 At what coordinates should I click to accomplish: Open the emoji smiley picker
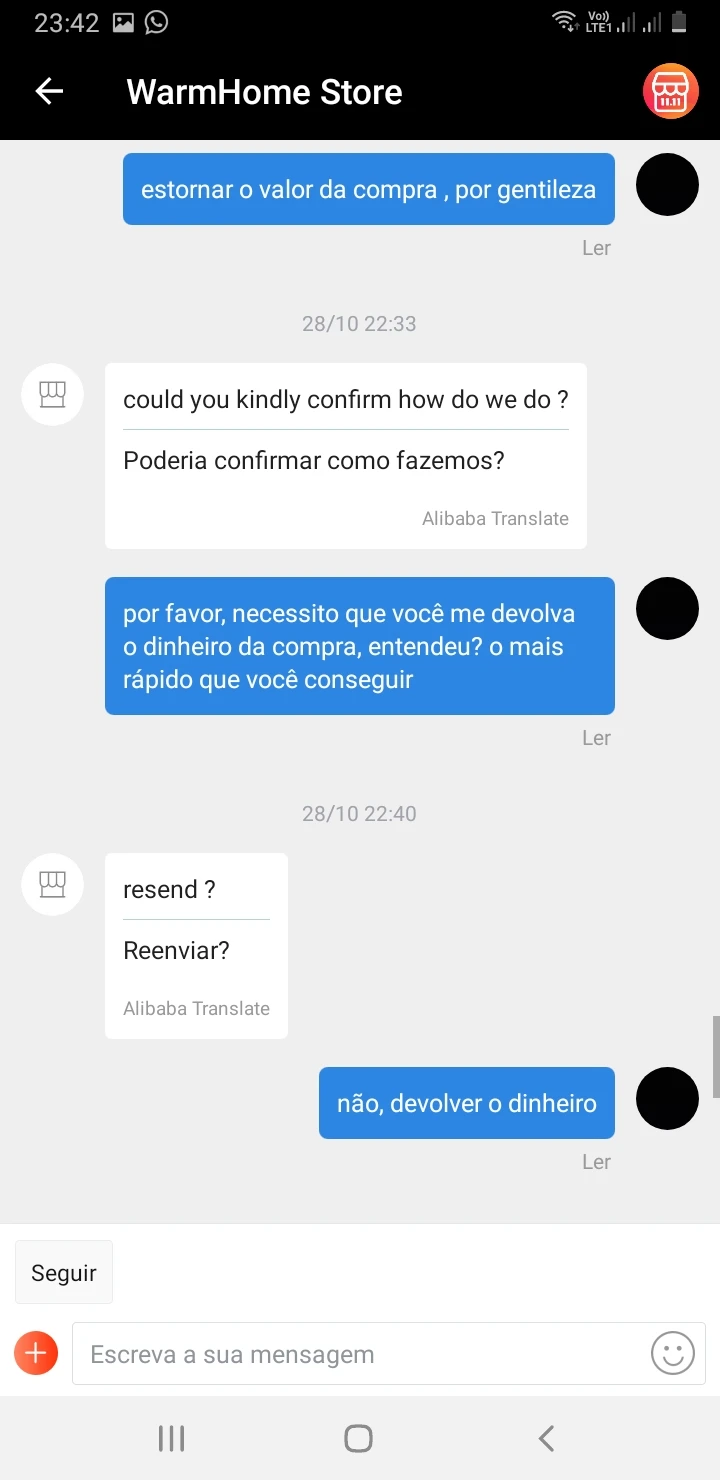672,1354
